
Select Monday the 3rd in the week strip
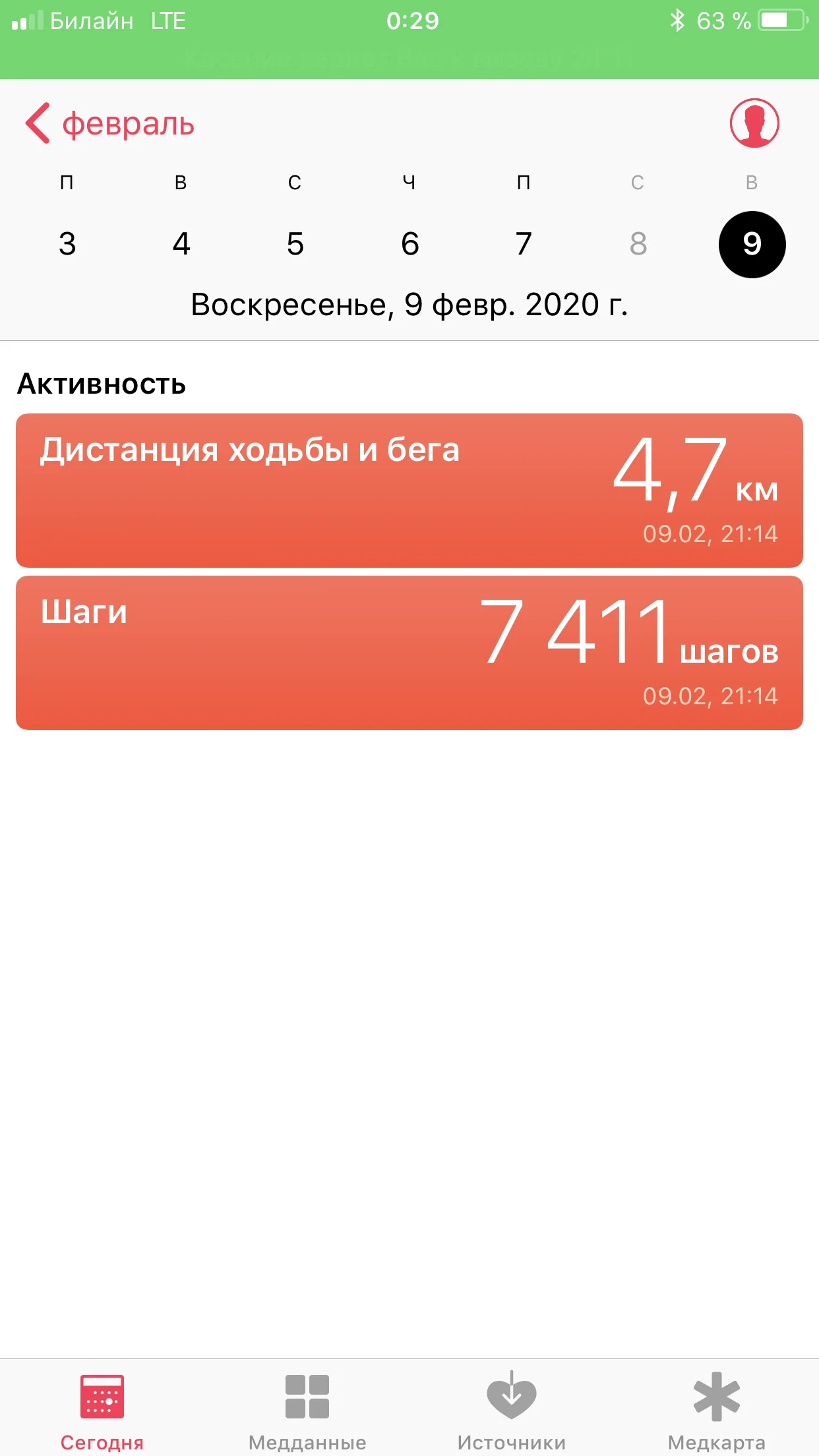coord(67,244)
